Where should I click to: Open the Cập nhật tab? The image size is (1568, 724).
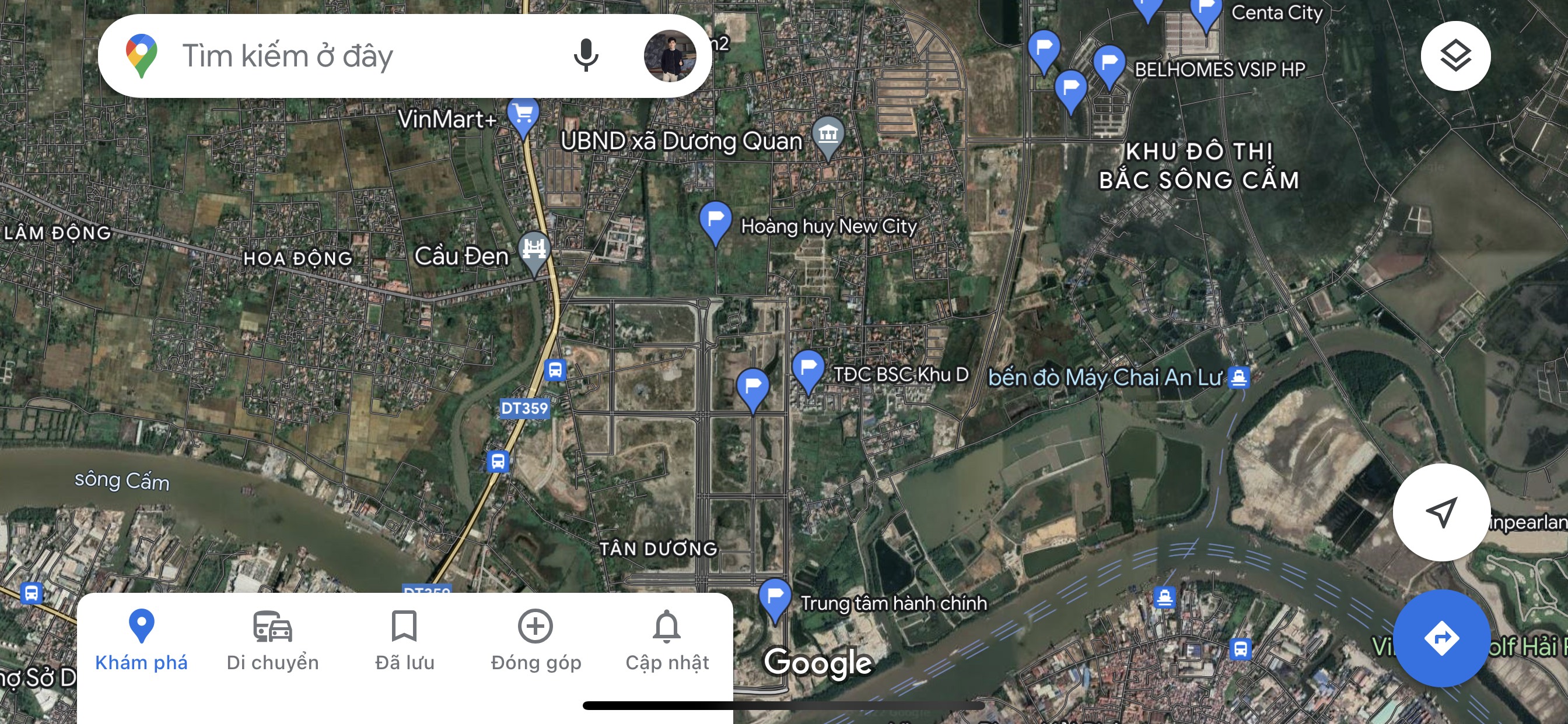pos(667,640)
